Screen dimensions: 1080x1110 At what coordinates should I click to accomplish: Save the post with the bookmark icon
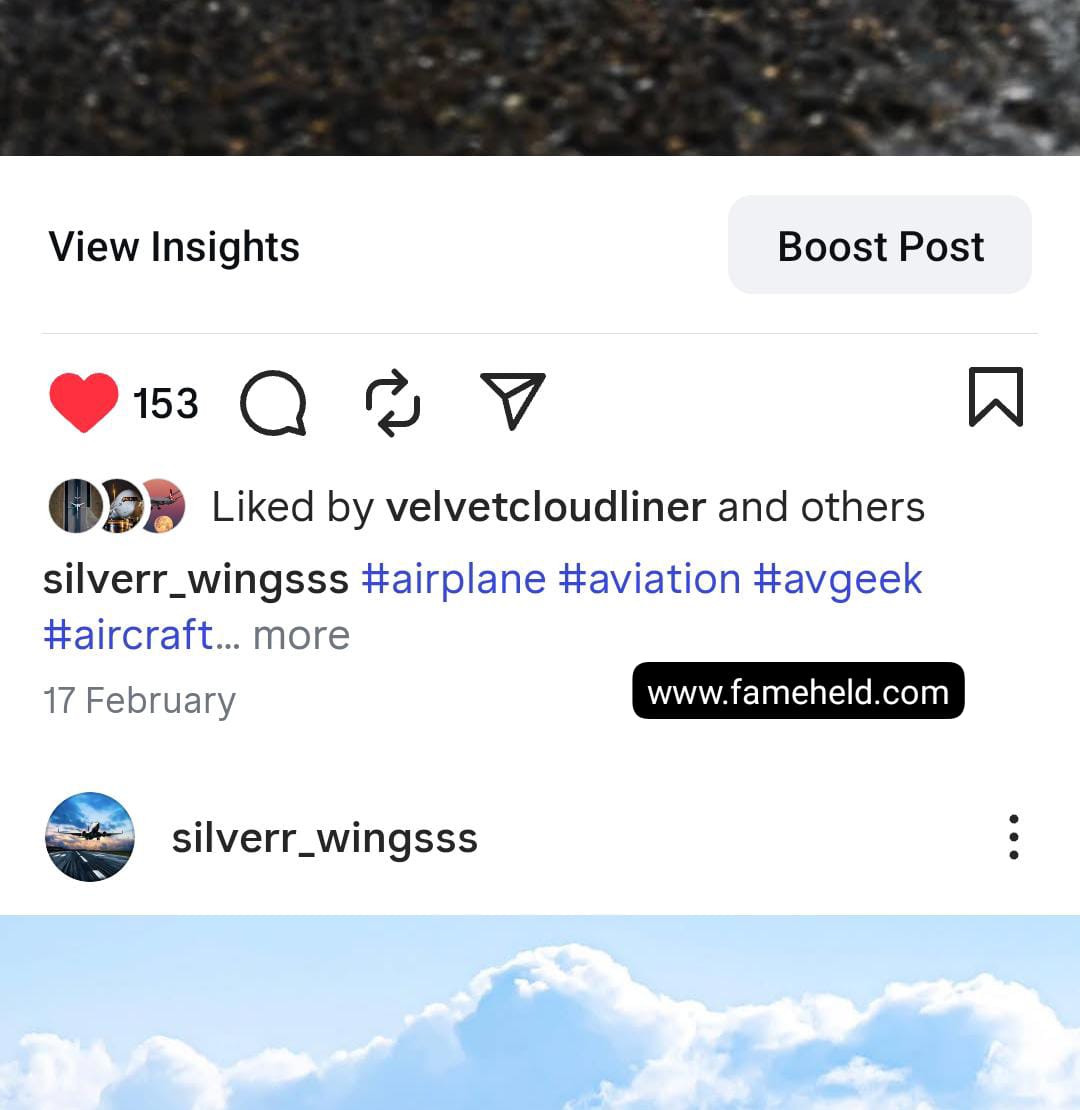coord(995,397)
